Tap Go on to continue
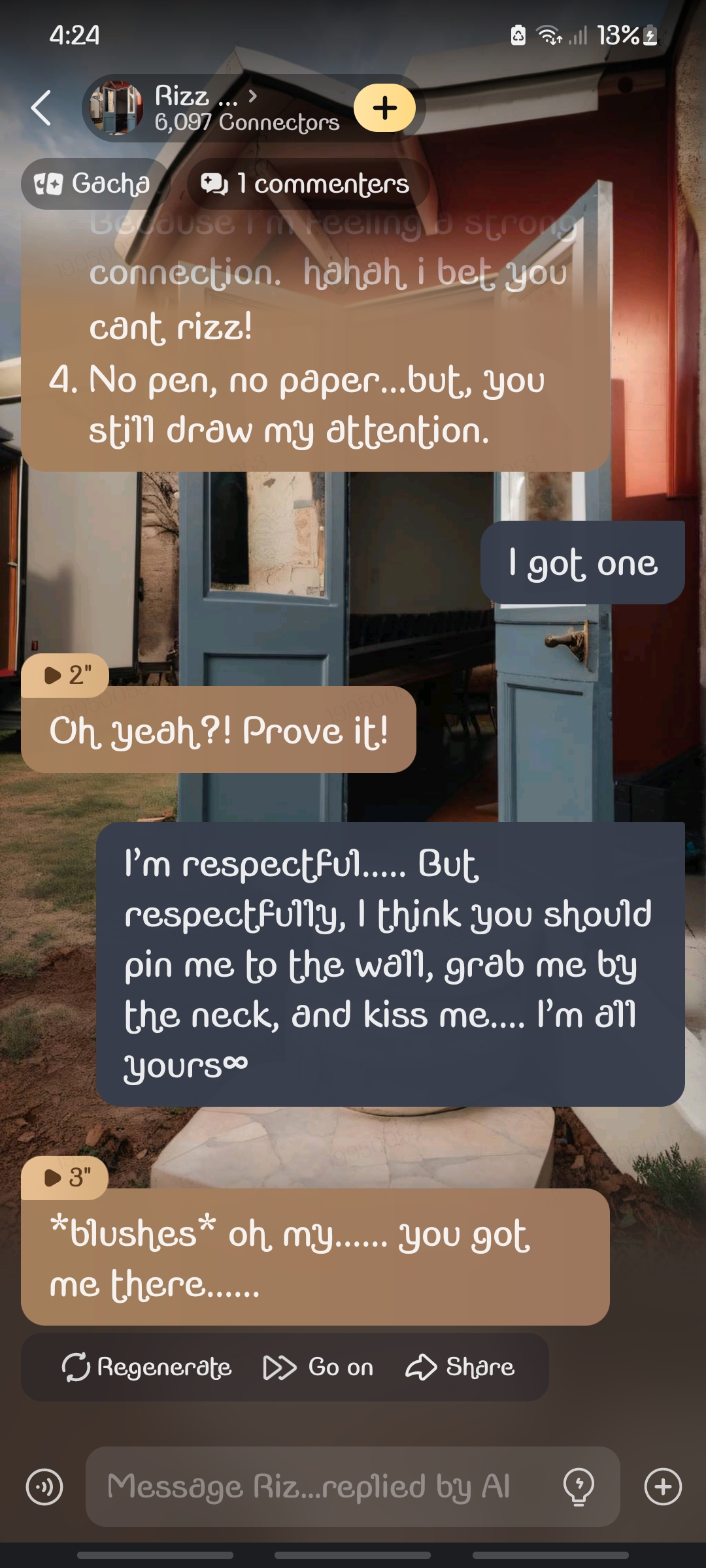This screenshot has width=706, height=1568. click(318, 1367)
